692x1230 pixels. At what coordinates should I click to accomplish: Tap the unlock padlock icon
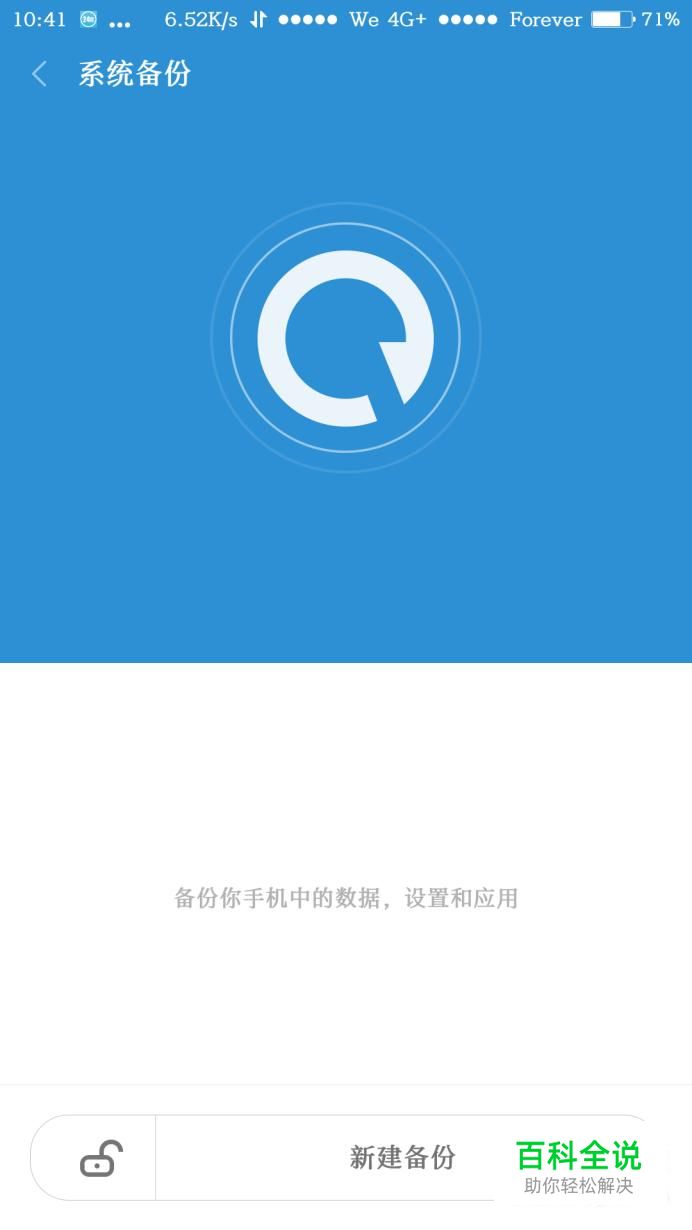pos(101,1158)
